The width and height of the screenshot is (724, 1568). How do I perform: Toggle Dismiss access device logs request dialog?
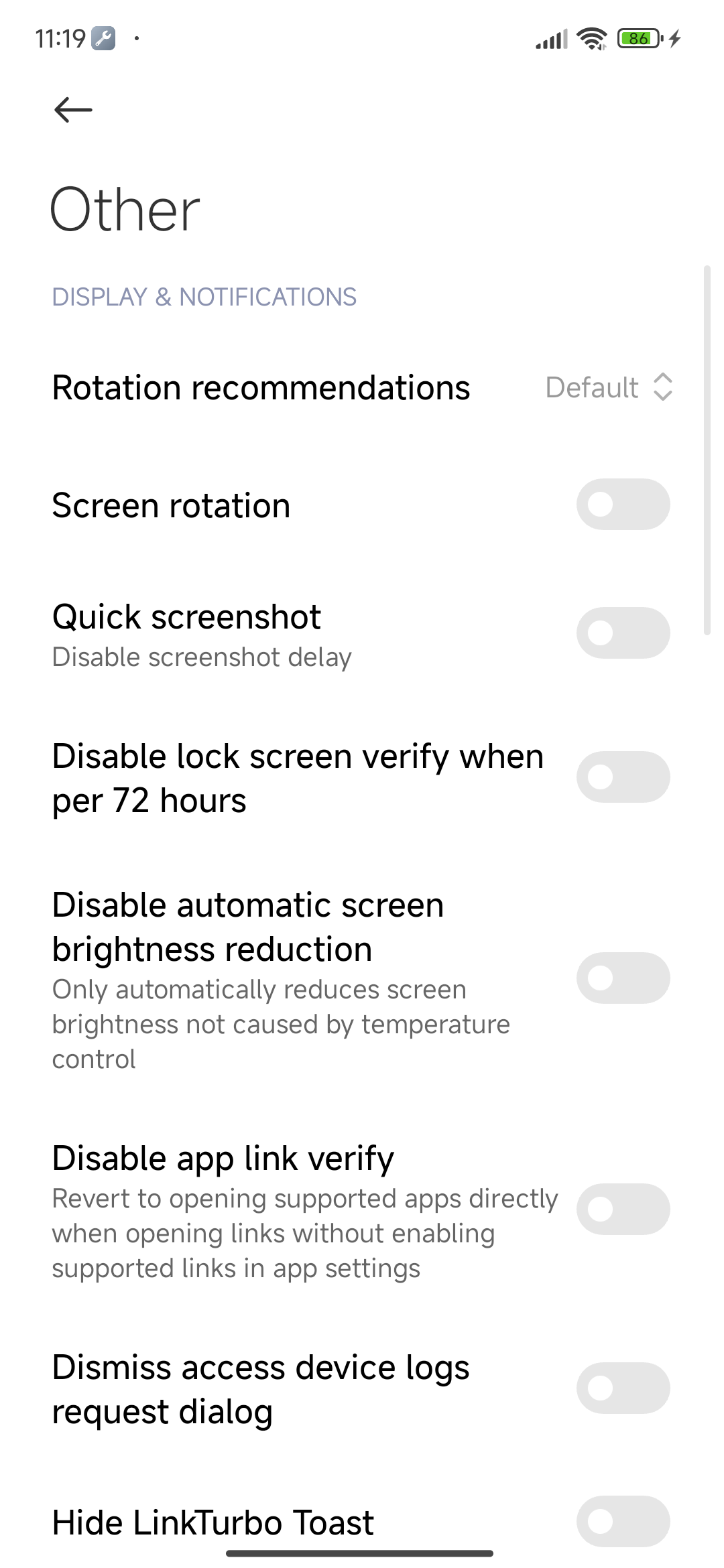point(623,1388)
